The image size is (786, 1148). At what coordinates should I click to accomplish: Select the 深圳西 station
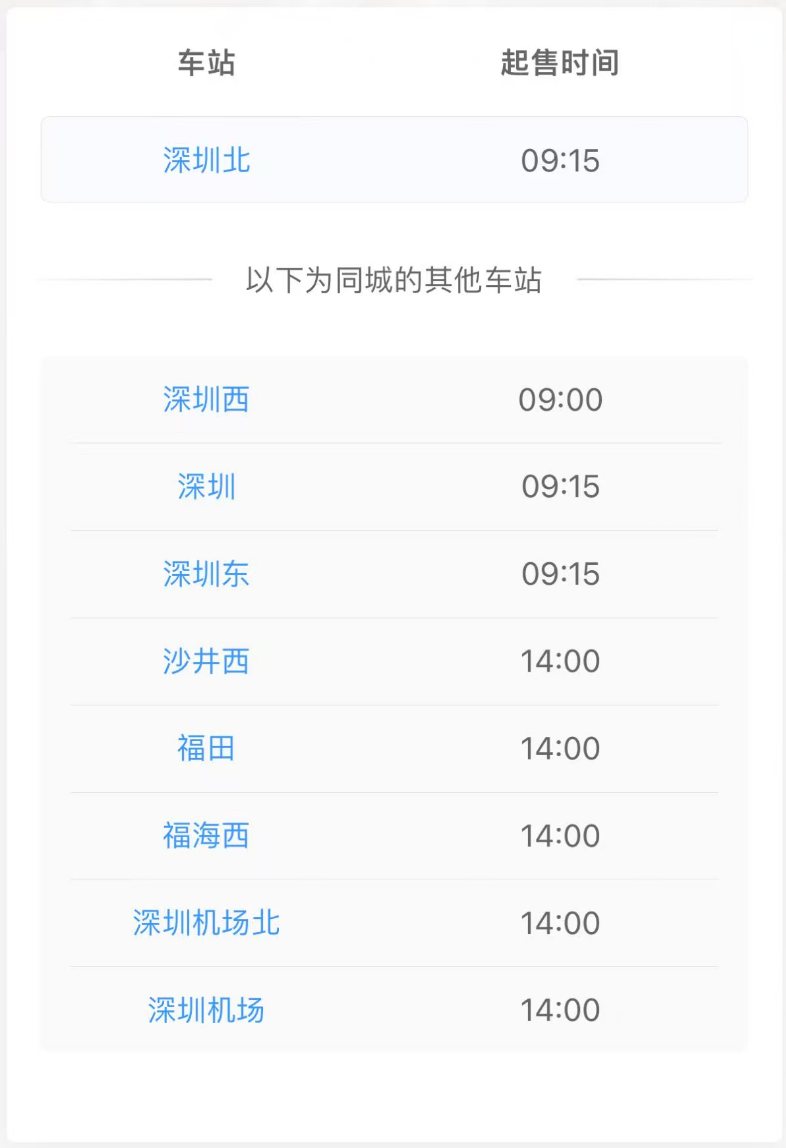[206, 400]
